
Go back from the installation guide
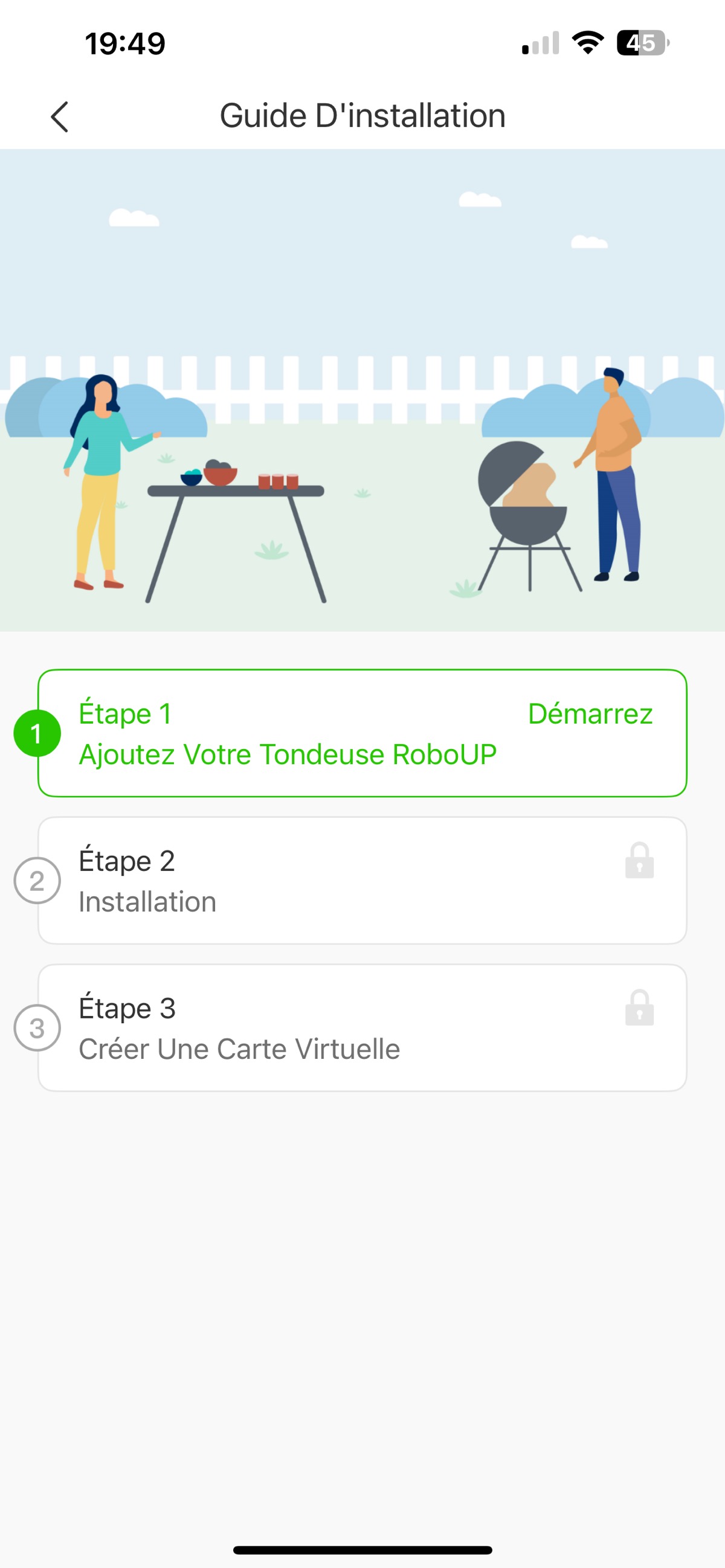pos(60,116)
